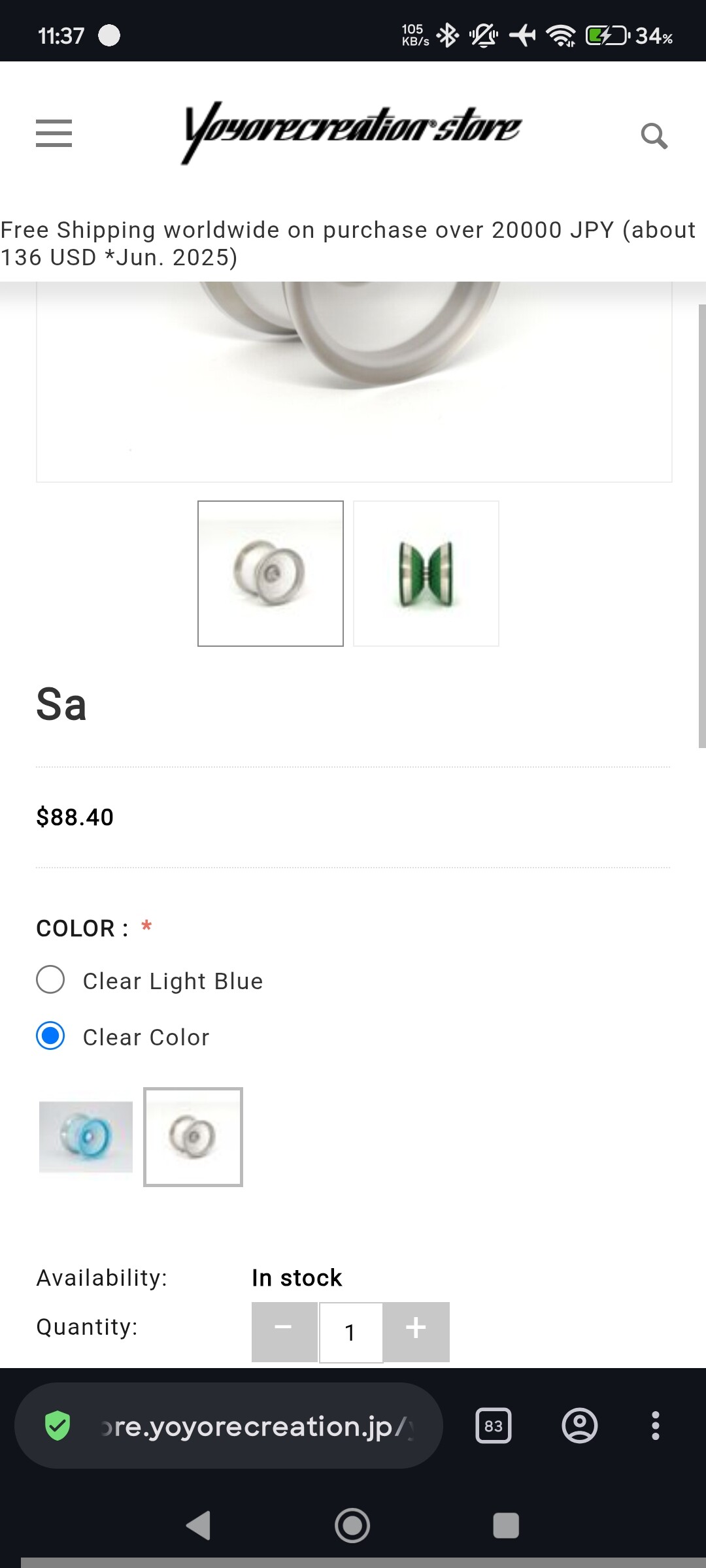The height and width of the screenshot is (1568, 706).
Task: Select the Clear Light Blue option
Action: click(x=50, y=980)
